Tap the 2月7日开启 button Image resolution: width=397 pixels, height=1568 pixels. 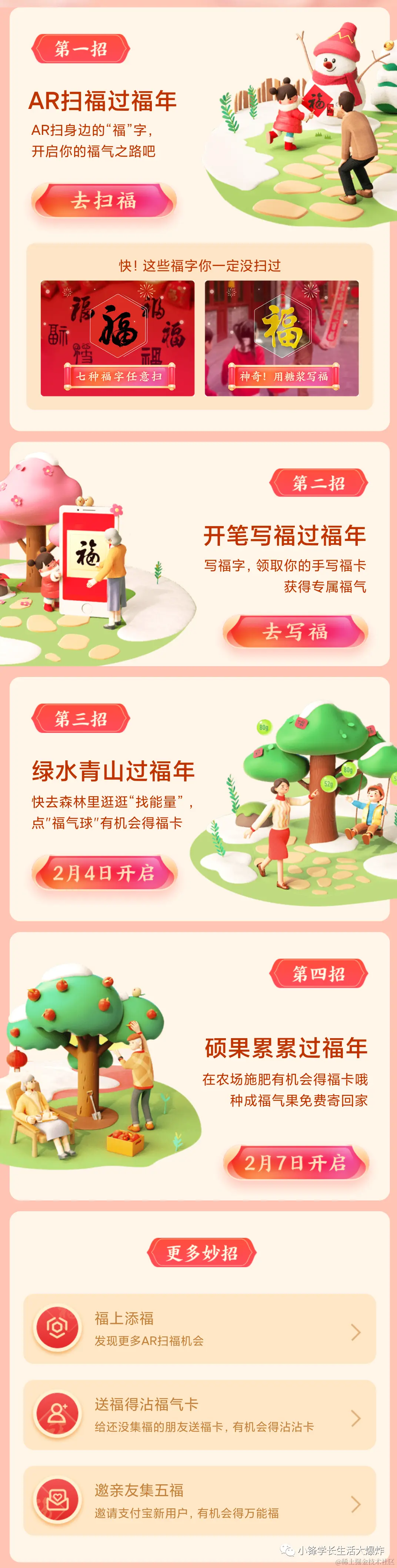pos(296,1163)
